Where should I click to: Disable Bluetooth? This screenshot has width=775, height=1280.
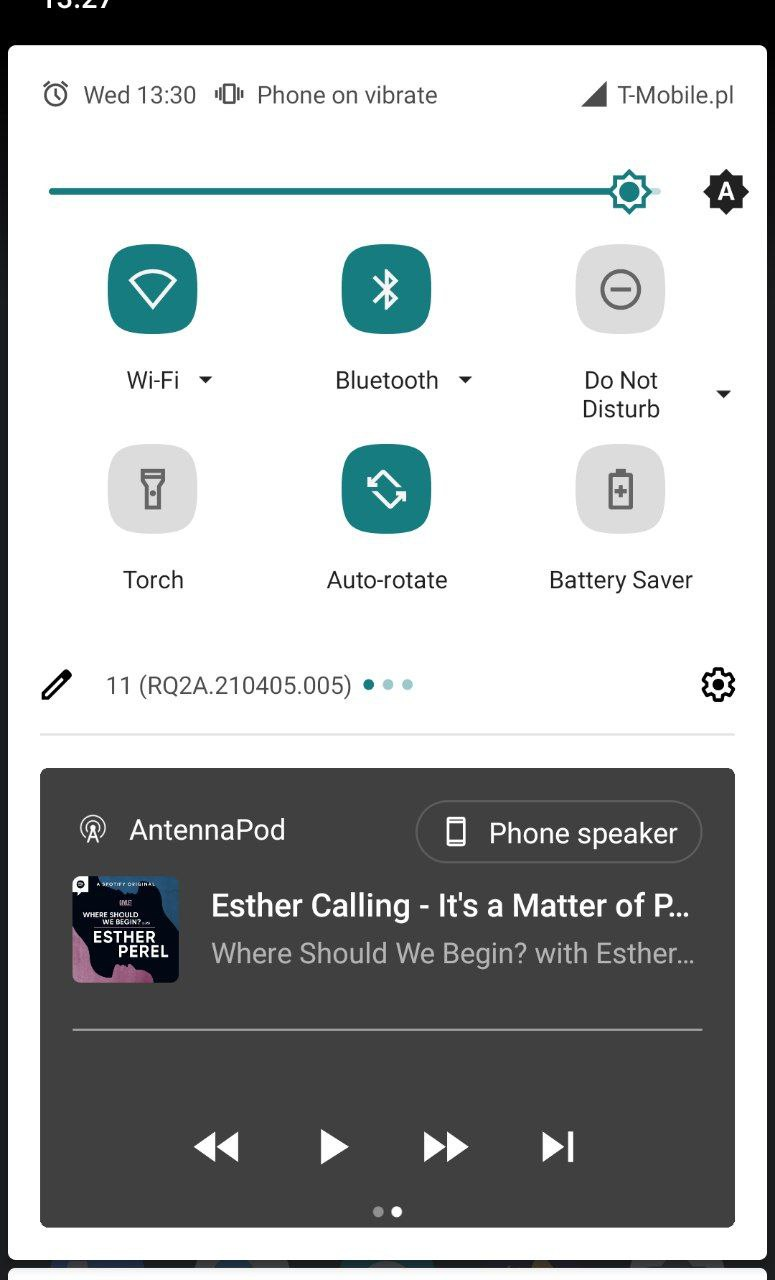pos(386,289)
